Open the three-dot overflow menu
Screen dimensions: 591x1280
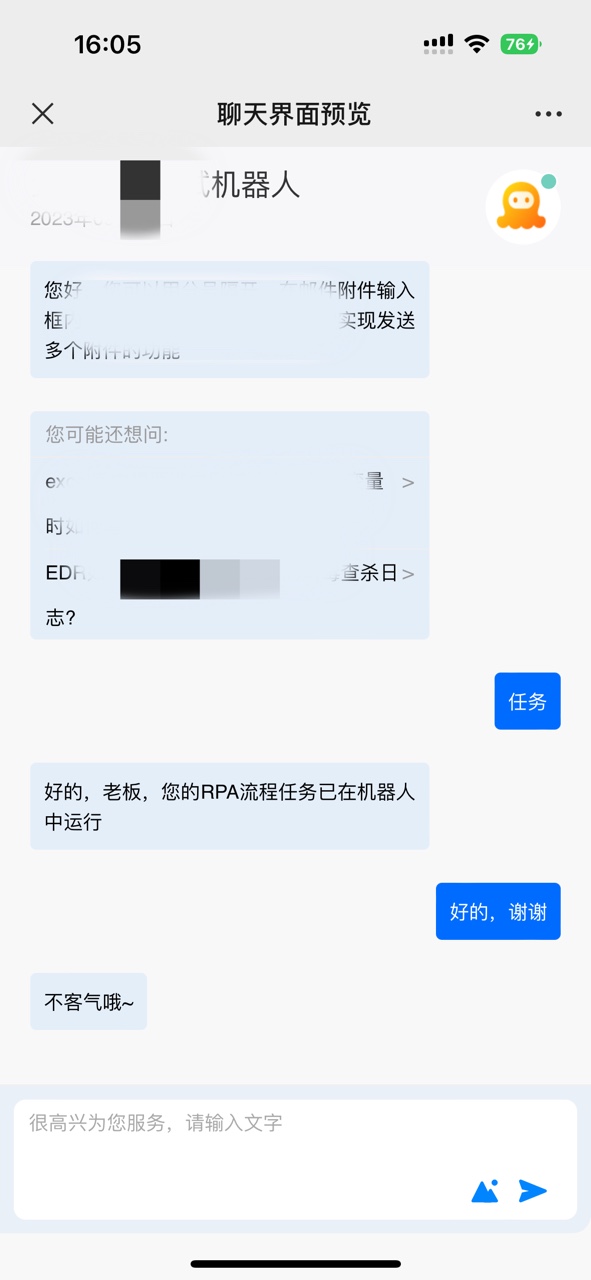point(548,114)
